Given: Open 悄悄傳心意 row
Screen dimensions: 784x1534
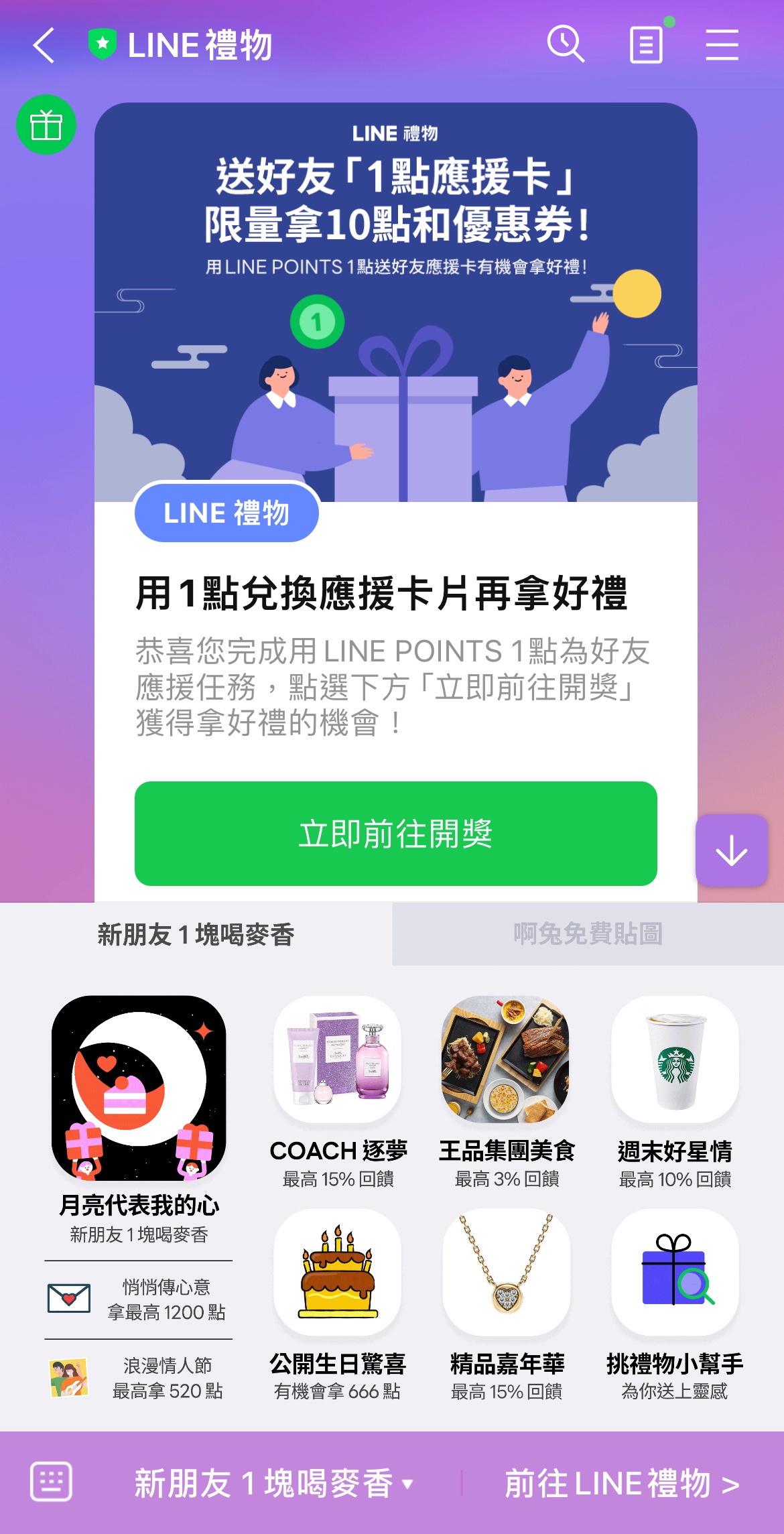Looking at the screenshot, I should tap(139, 1299).
